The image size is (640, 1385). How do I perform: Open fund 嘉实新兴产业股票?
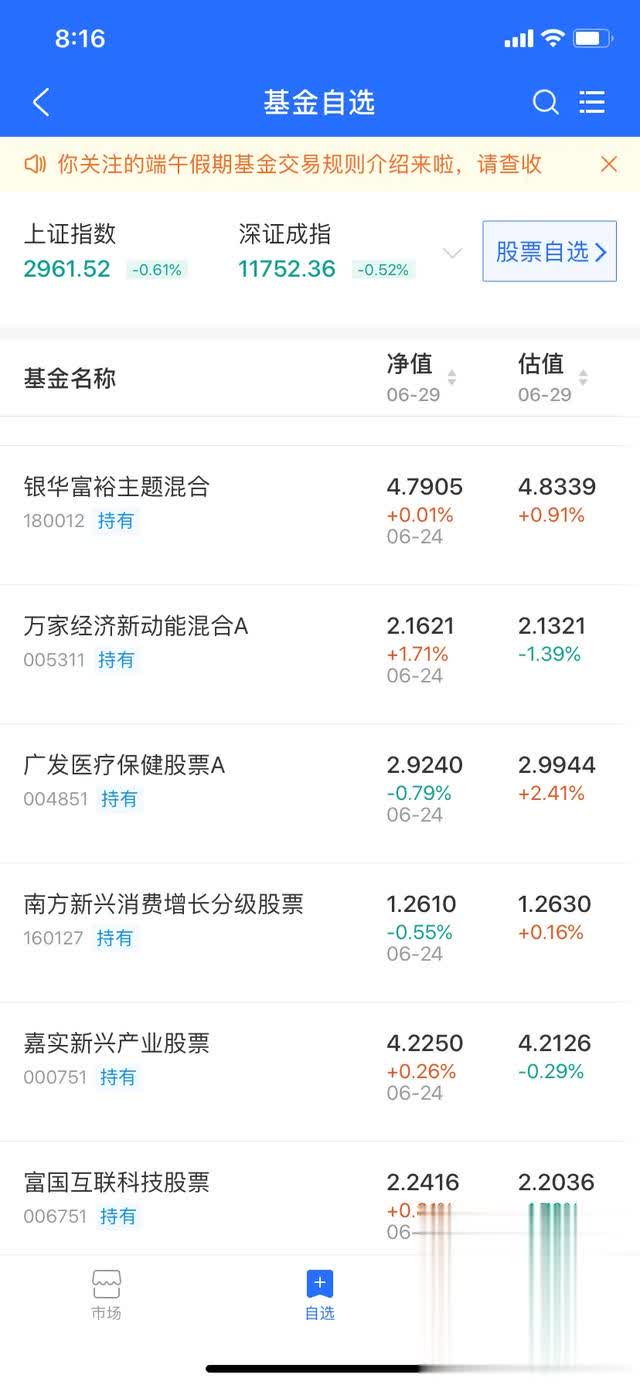[x=320, y=1071]
